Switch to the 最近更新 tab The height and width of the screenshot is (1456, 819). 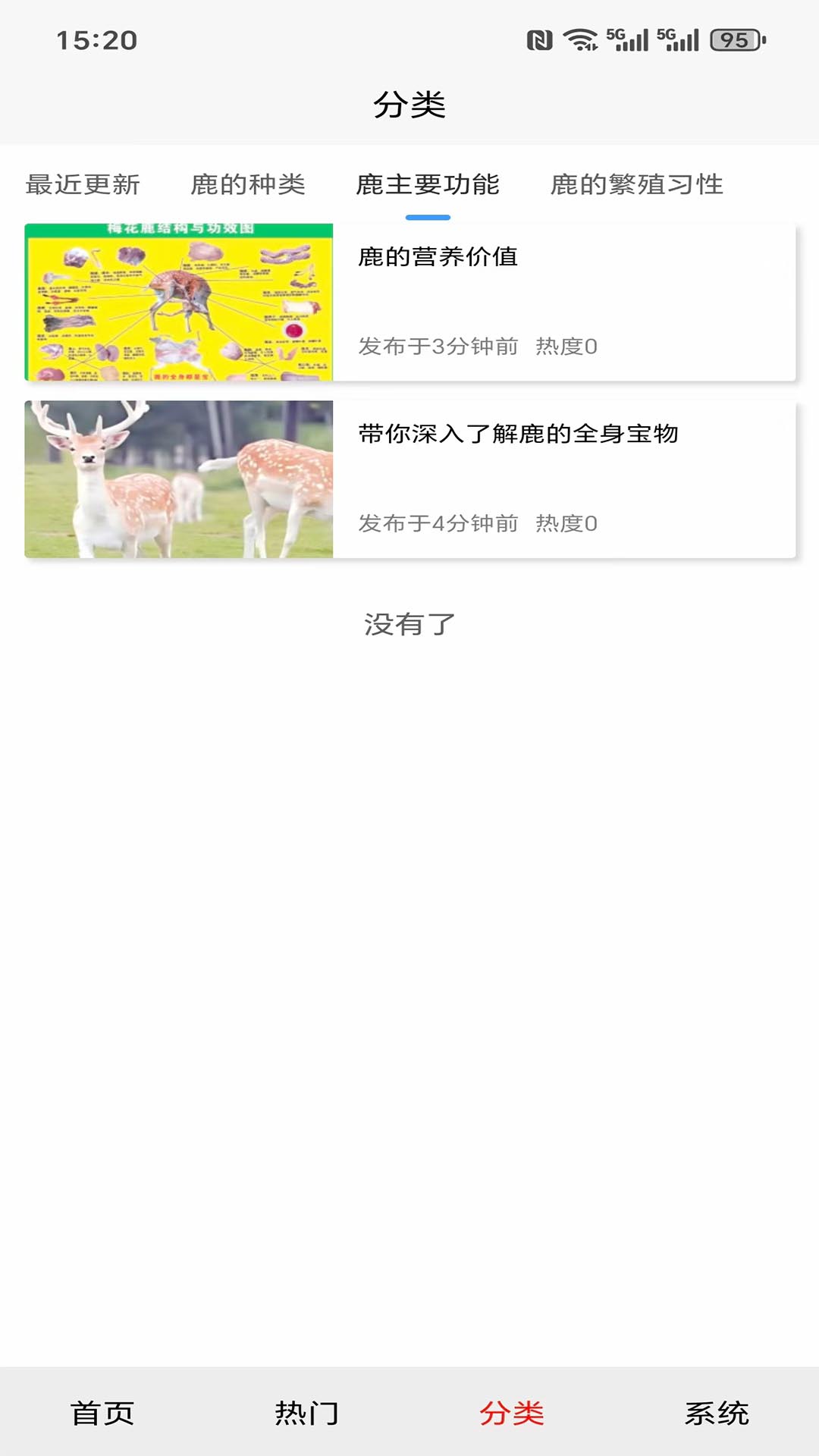(85, 184)
